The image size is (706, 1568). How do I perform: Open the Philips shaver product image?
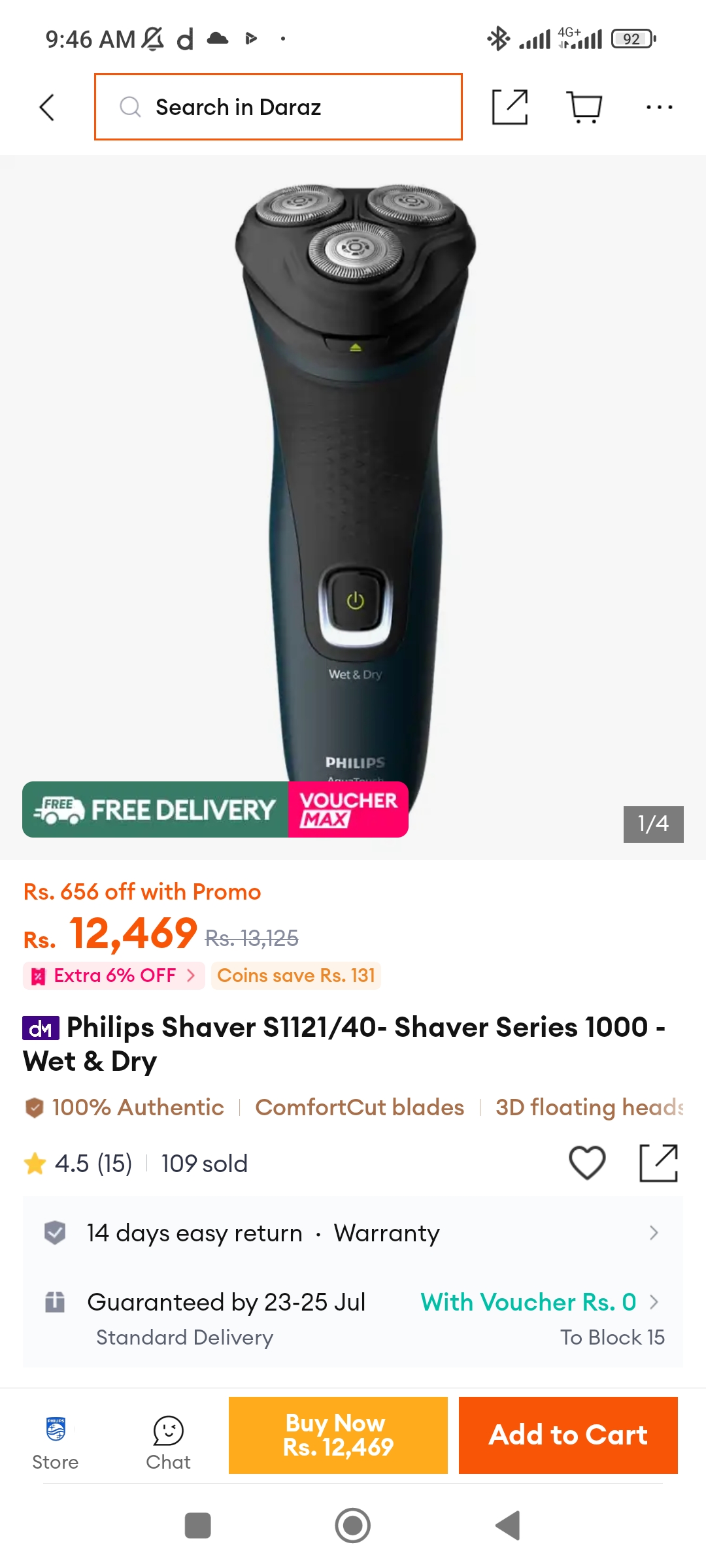click(x=353, y=507)
